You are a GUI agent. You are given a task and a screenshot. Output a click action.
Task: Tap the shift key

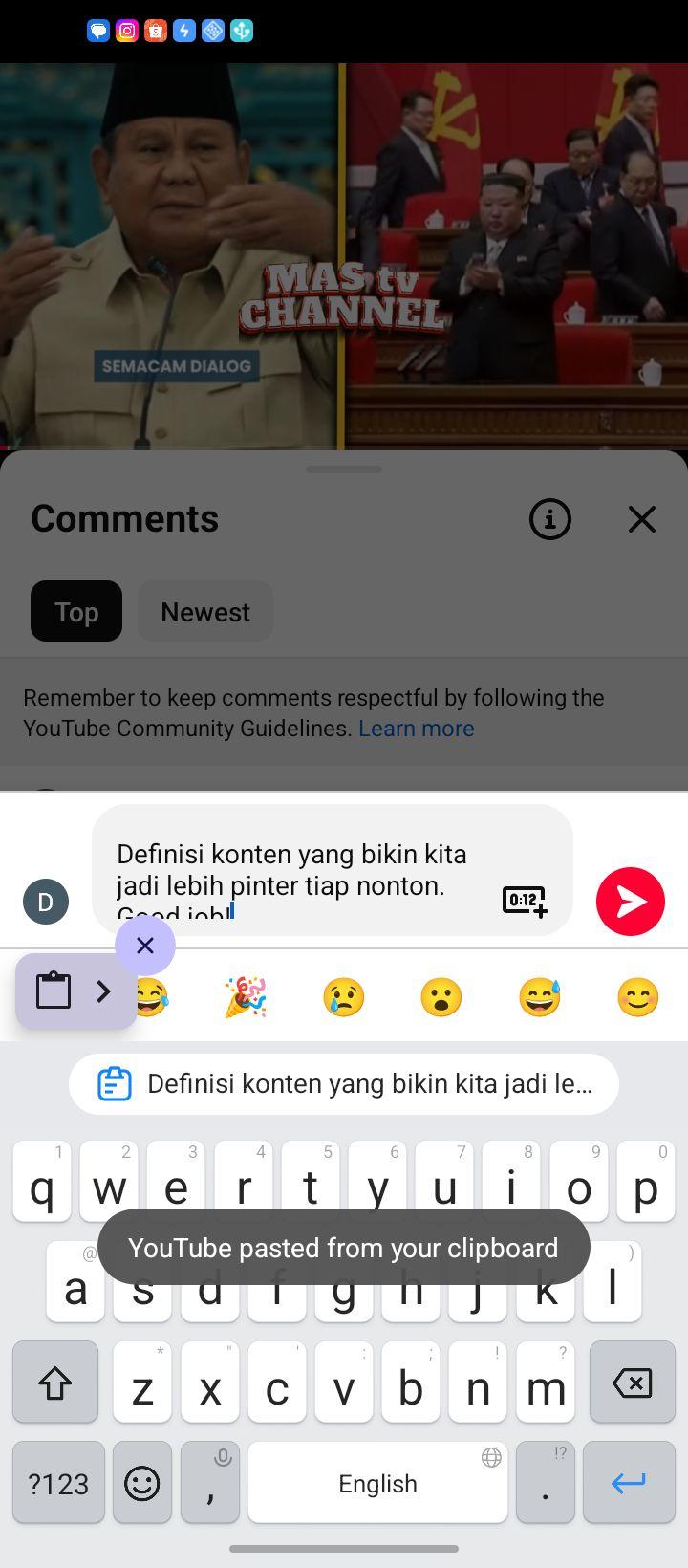pos(55,1383)
